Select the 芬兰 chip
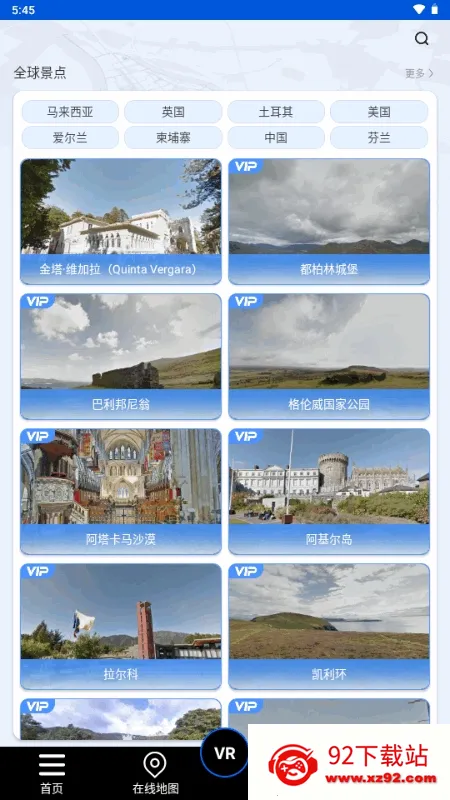The width and height of the screenshot is (450, 800). tap(379, 138)
